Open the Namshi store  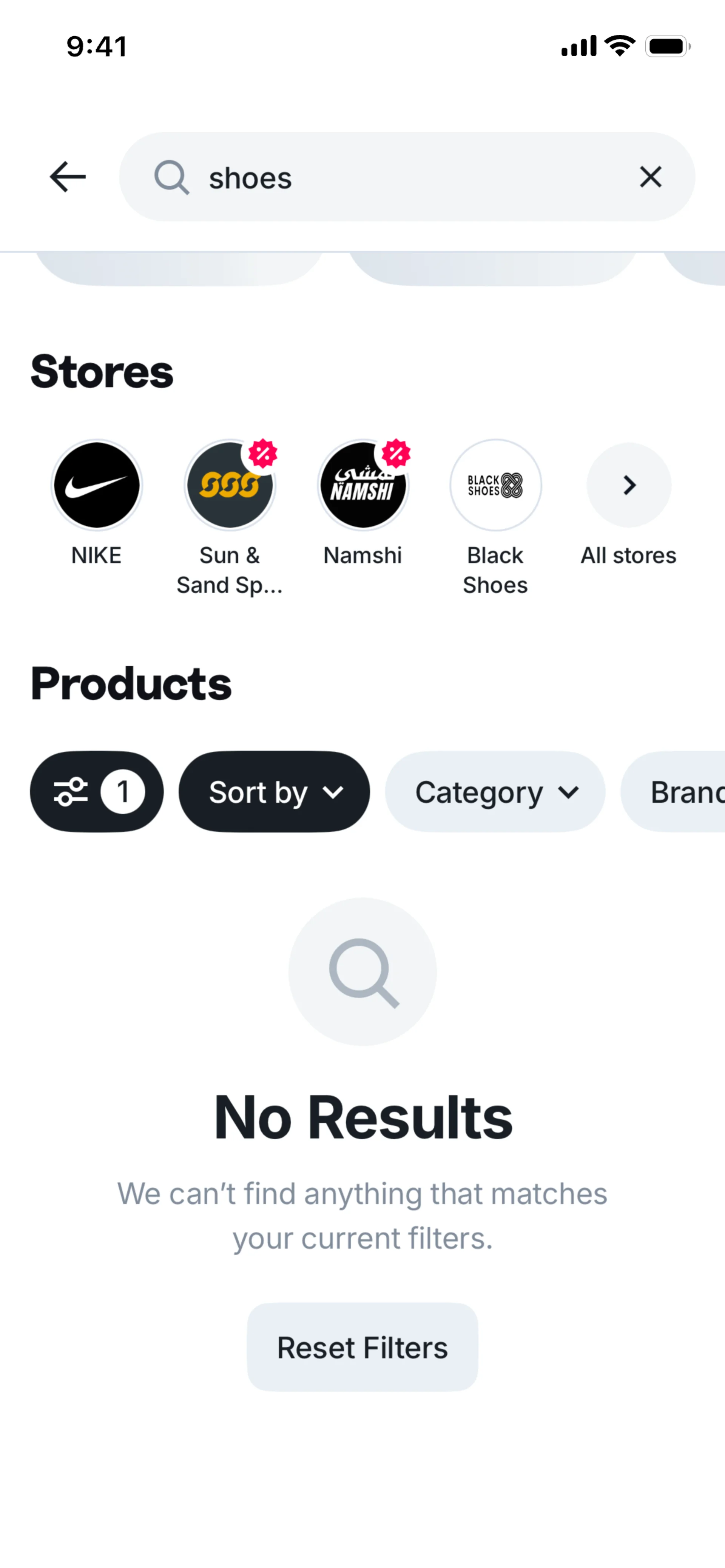coord(363,486)
